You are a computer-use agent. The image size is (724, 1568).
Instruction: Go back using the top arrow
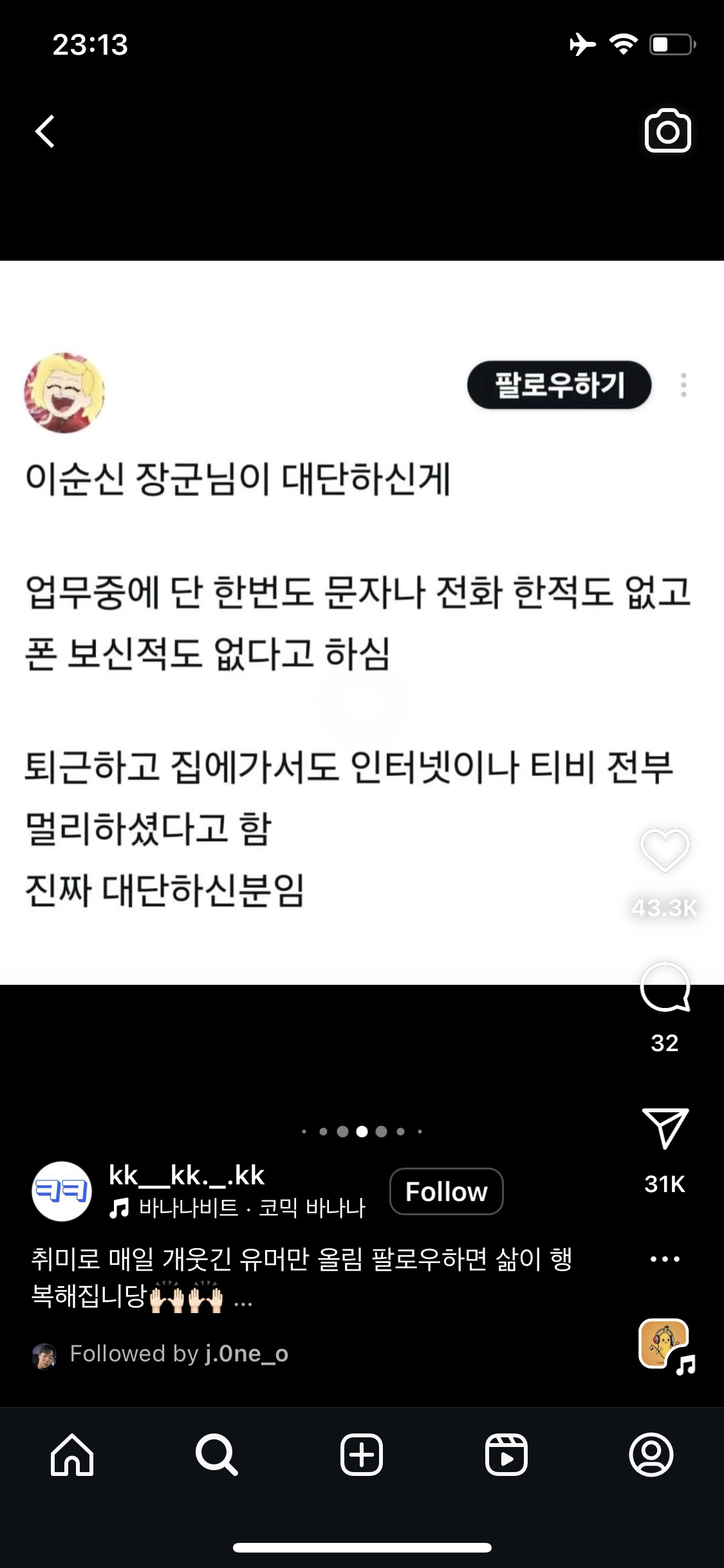pos(45,132)
